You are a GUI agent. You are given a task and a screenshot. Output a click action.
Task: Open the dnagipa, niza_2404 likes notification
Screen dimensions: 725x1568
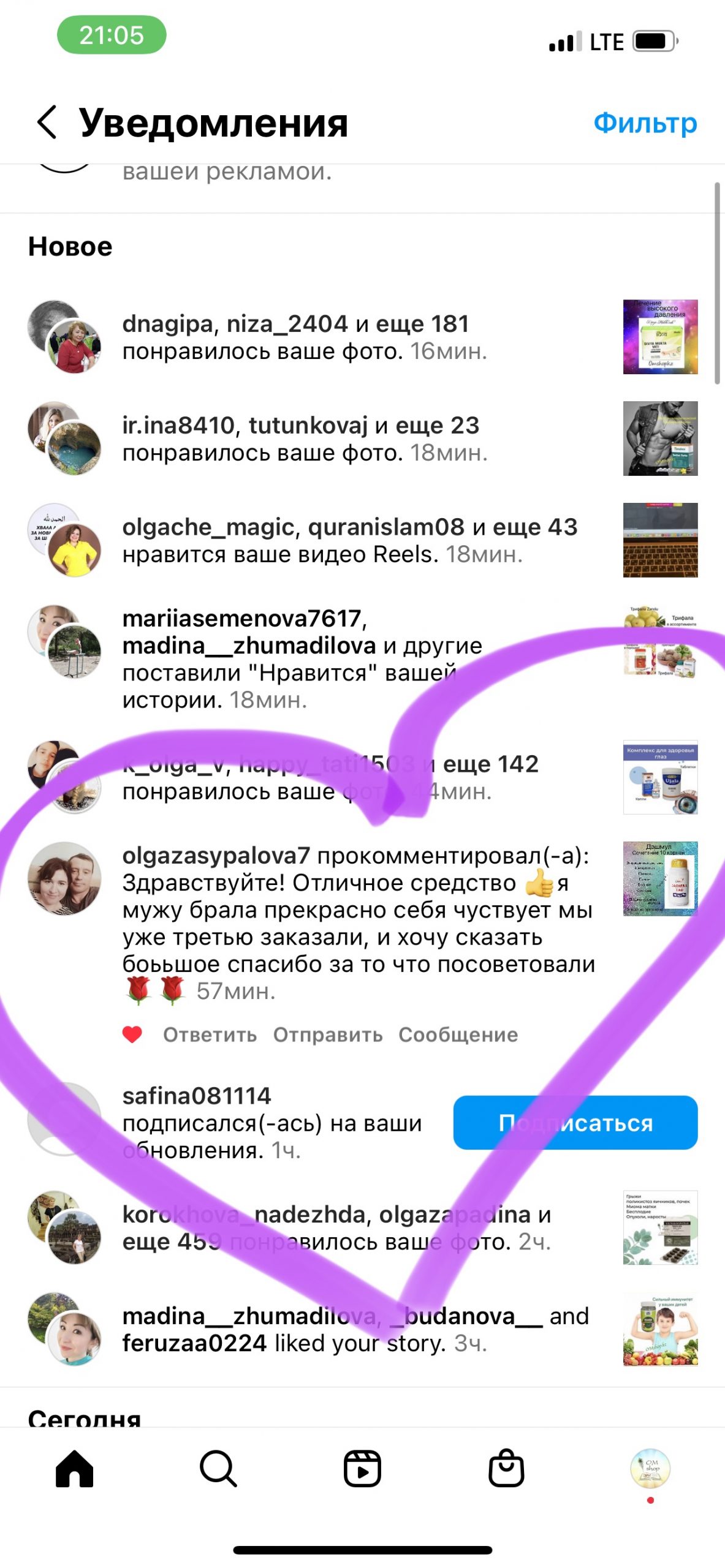tap(362, 337)
